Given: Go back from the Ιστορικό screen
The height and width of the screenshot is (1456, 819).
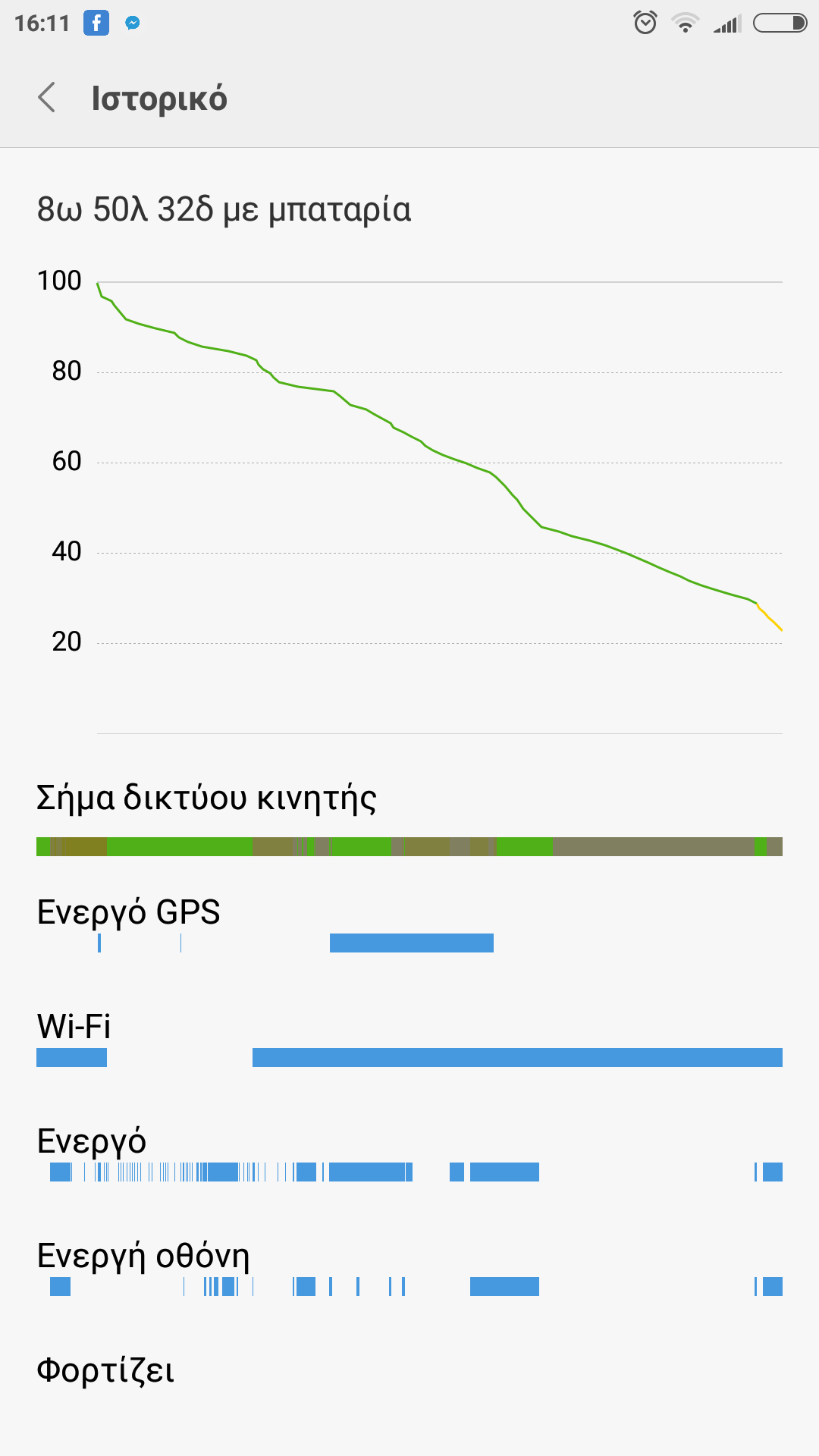Looking at the screenshot, I should tap(47, 98).
